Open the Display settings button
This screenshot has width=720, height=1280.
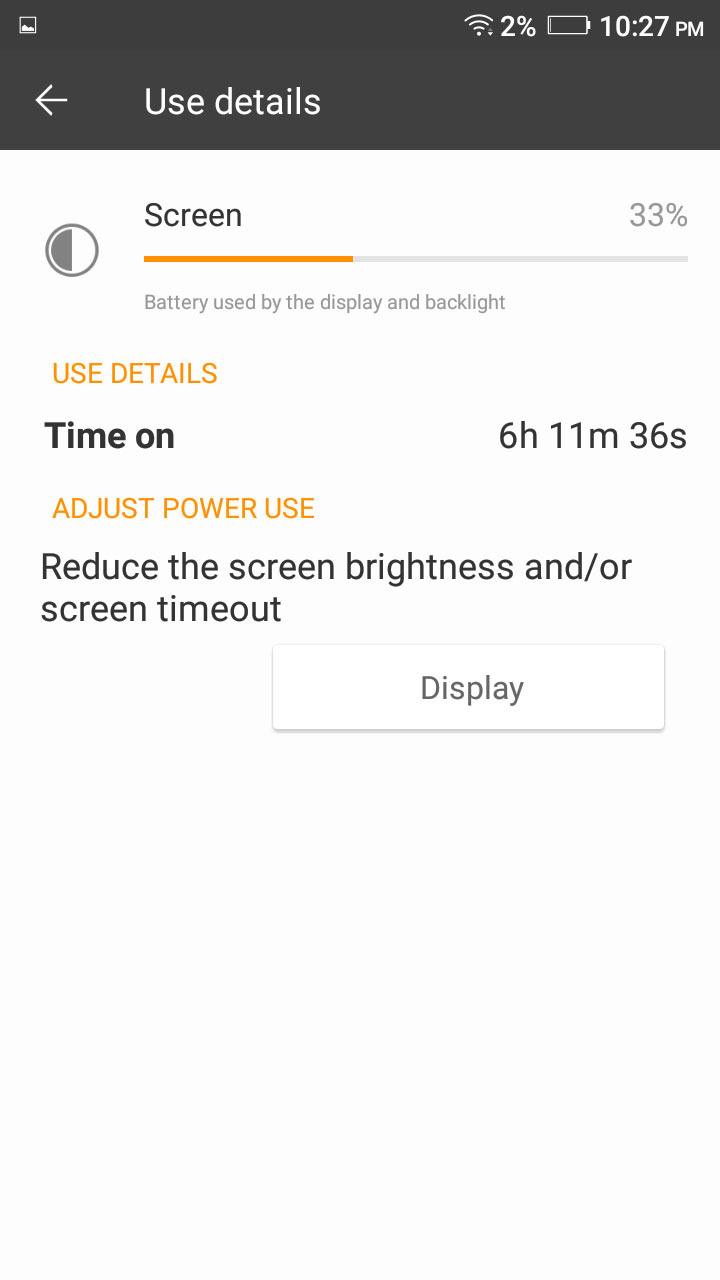[x=468, y=688]
